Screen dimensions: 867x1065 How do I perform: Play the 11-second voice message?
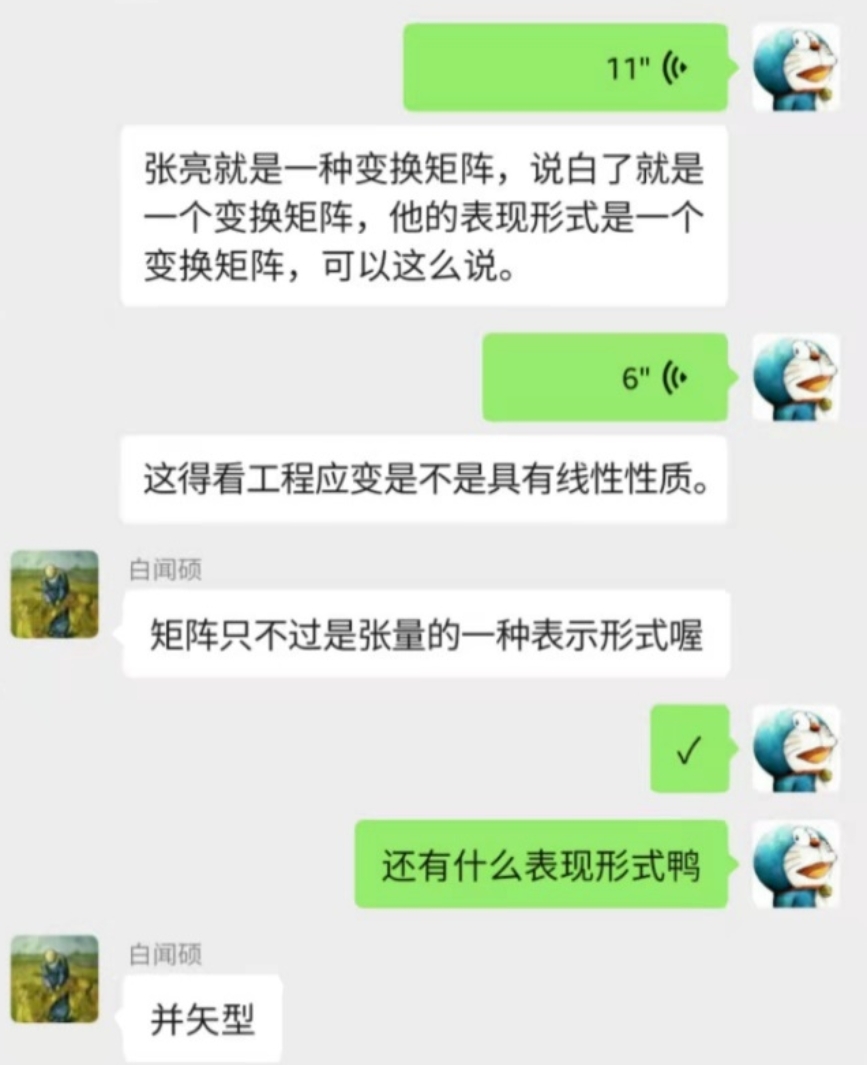point(565,68)
